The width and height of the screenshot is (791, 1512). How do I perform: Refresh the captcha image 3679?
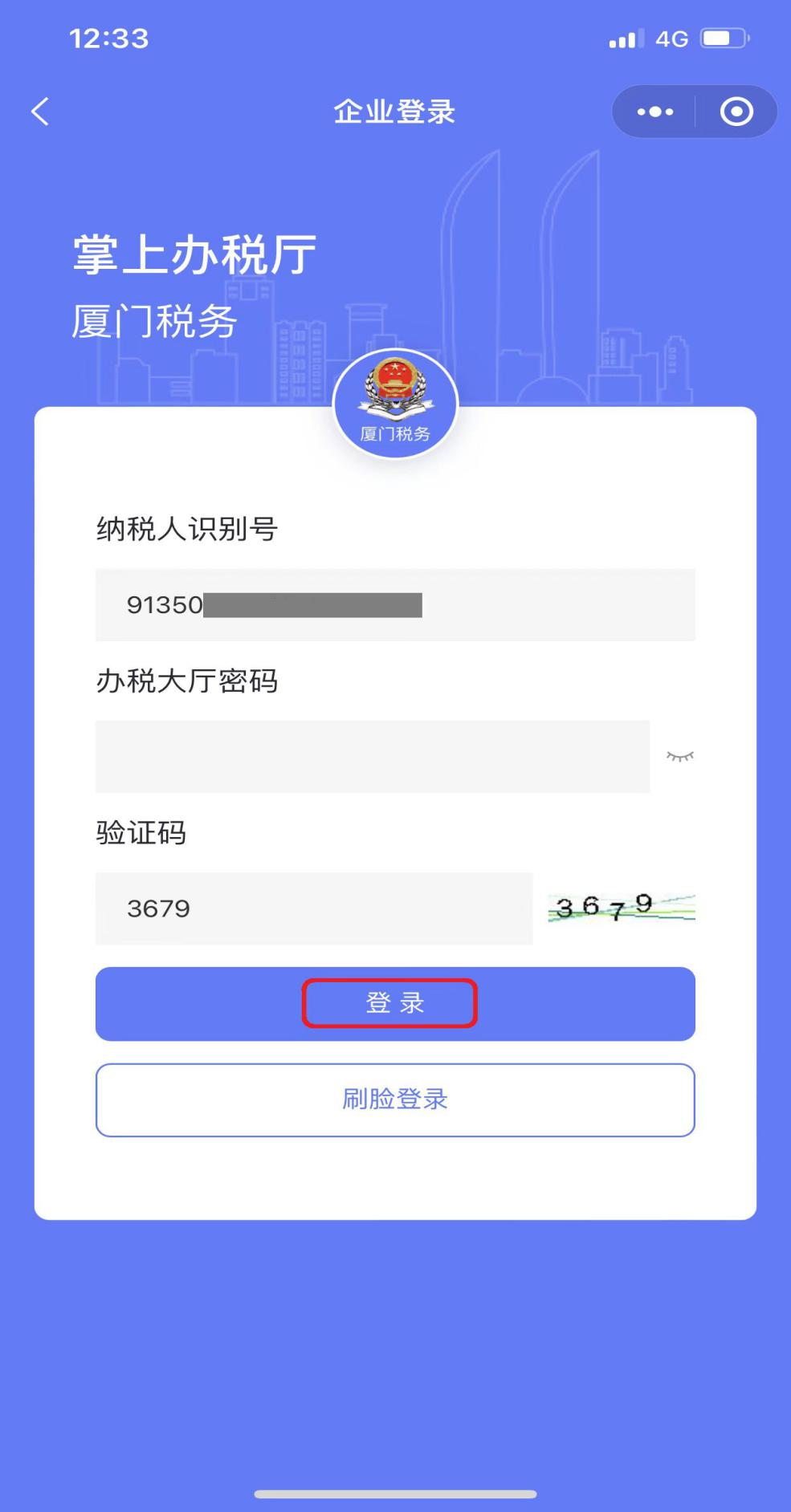[622, 908]
